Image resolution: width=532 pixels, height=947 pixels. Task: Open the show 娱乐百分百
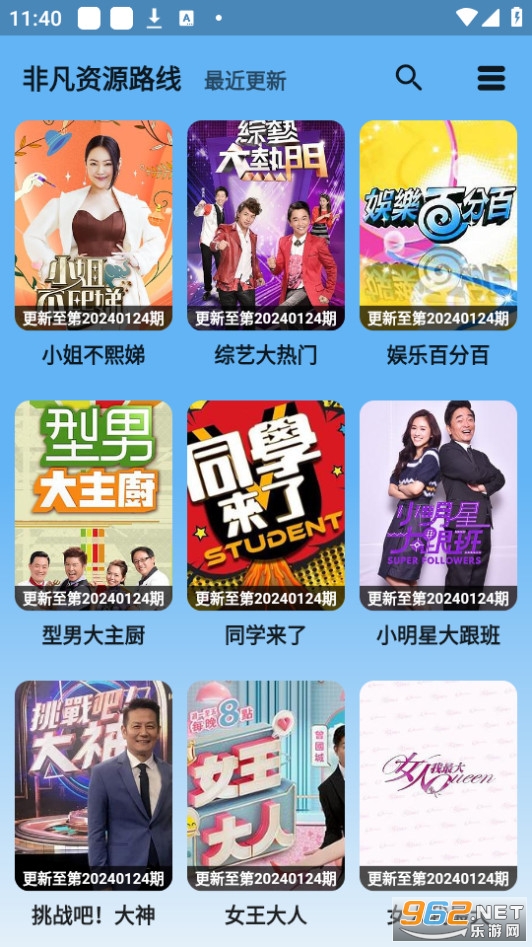coord(438,225)
